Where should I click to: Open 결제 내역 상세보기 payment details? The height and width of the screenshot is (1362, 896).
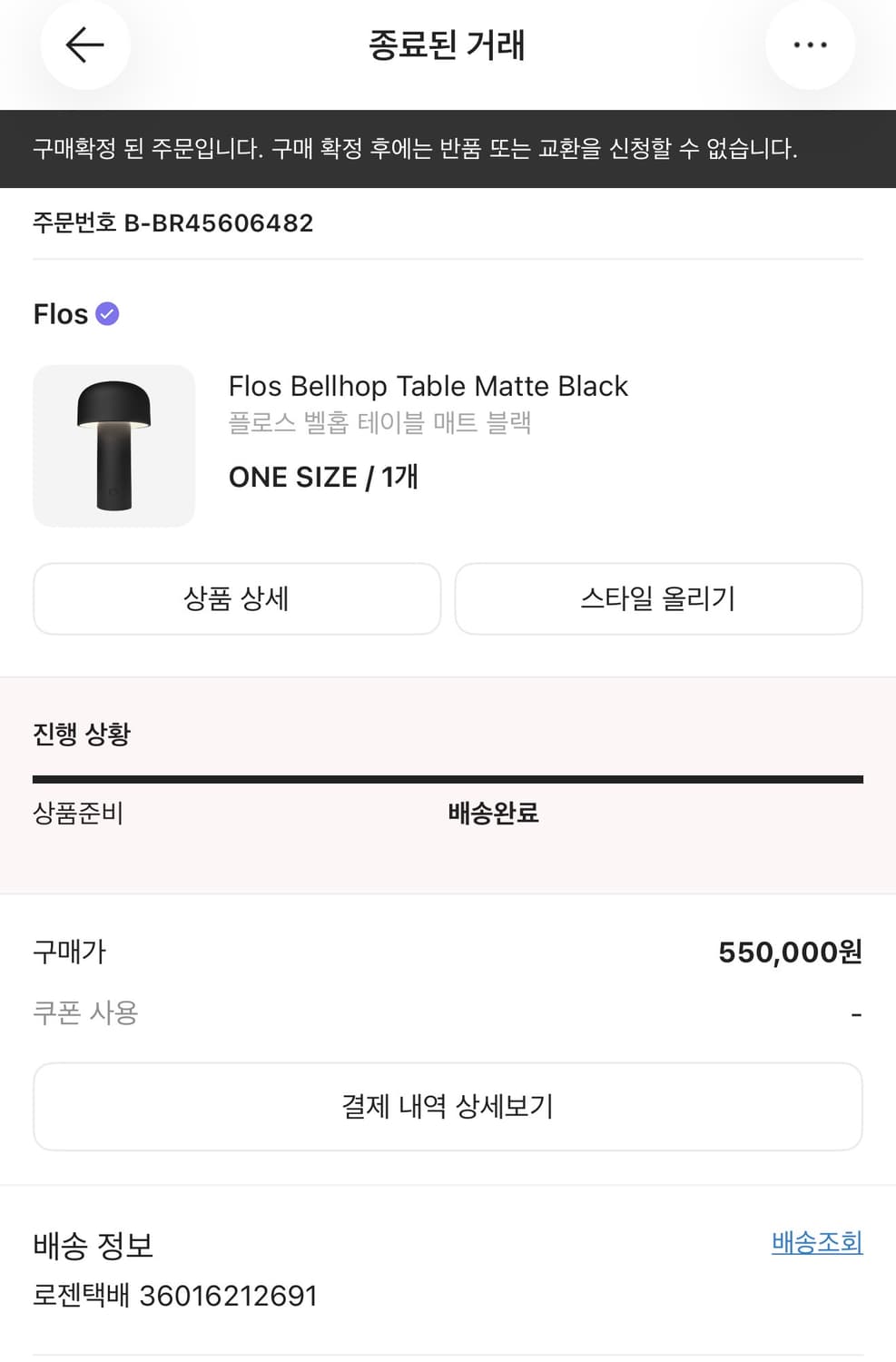[448, 1106]
